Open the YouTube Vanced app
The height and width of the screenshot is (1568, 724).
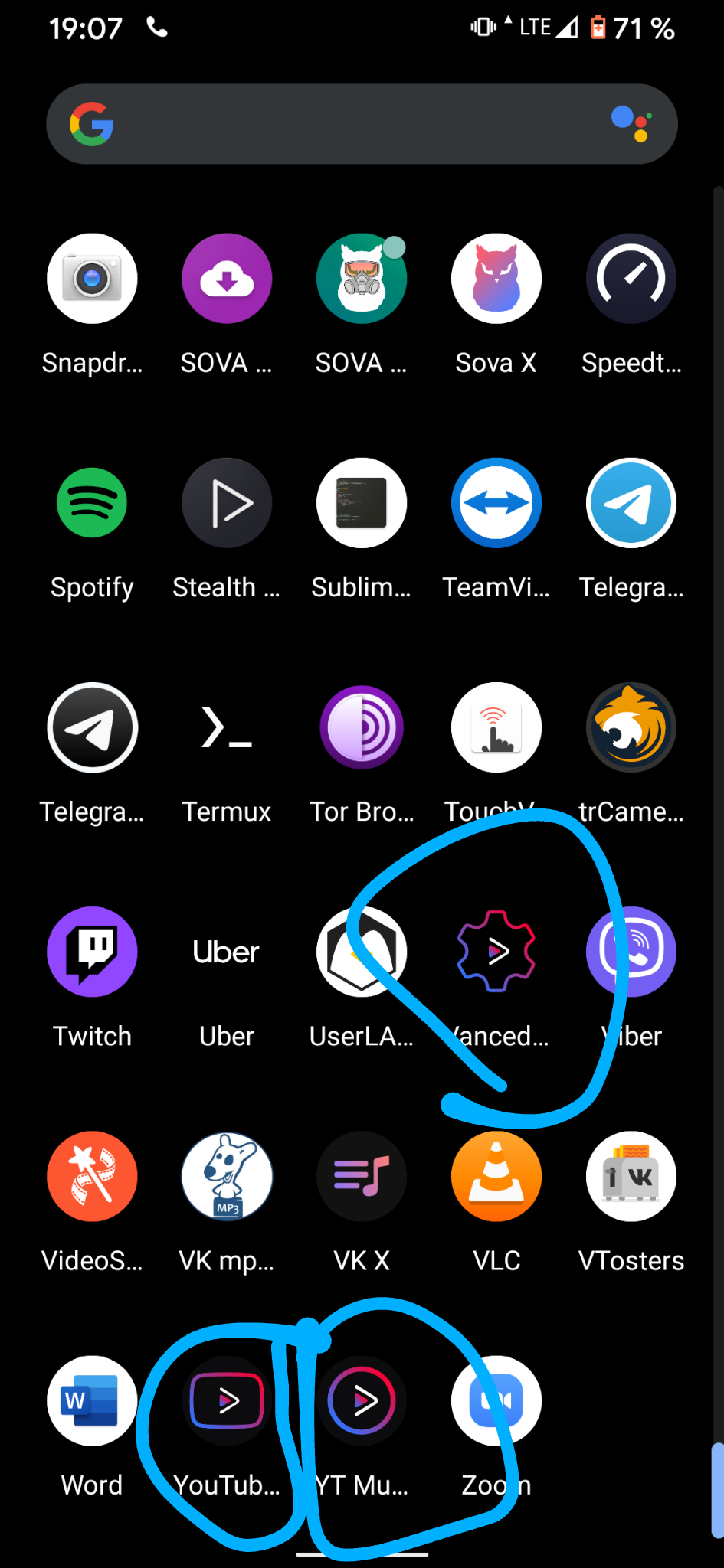tap(227, 1401)
